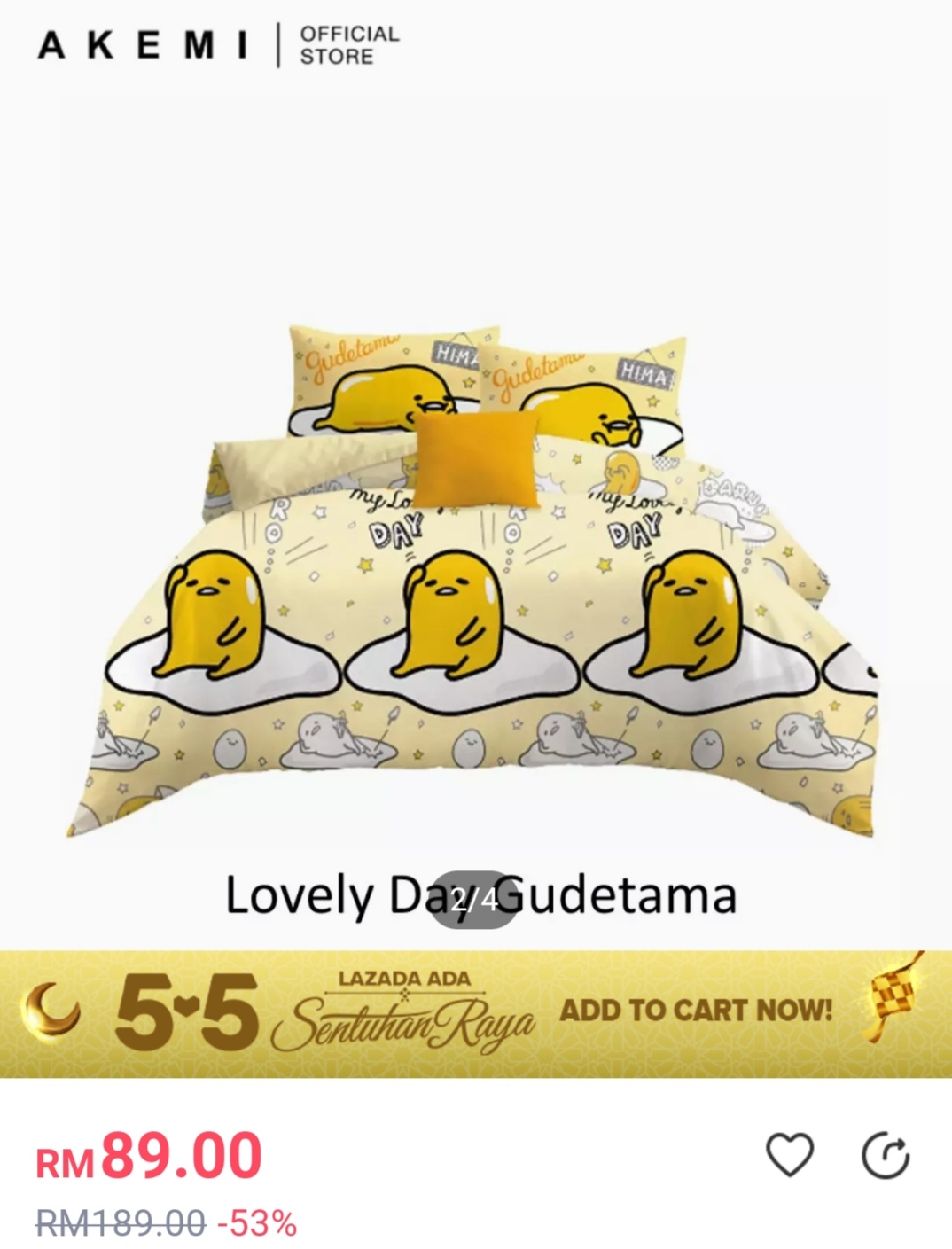Open the 5.5 Sentuhan Raya promo banner
This screenshot has height=1249, width=952.
pyautogui.click(x=476, y=1013)
